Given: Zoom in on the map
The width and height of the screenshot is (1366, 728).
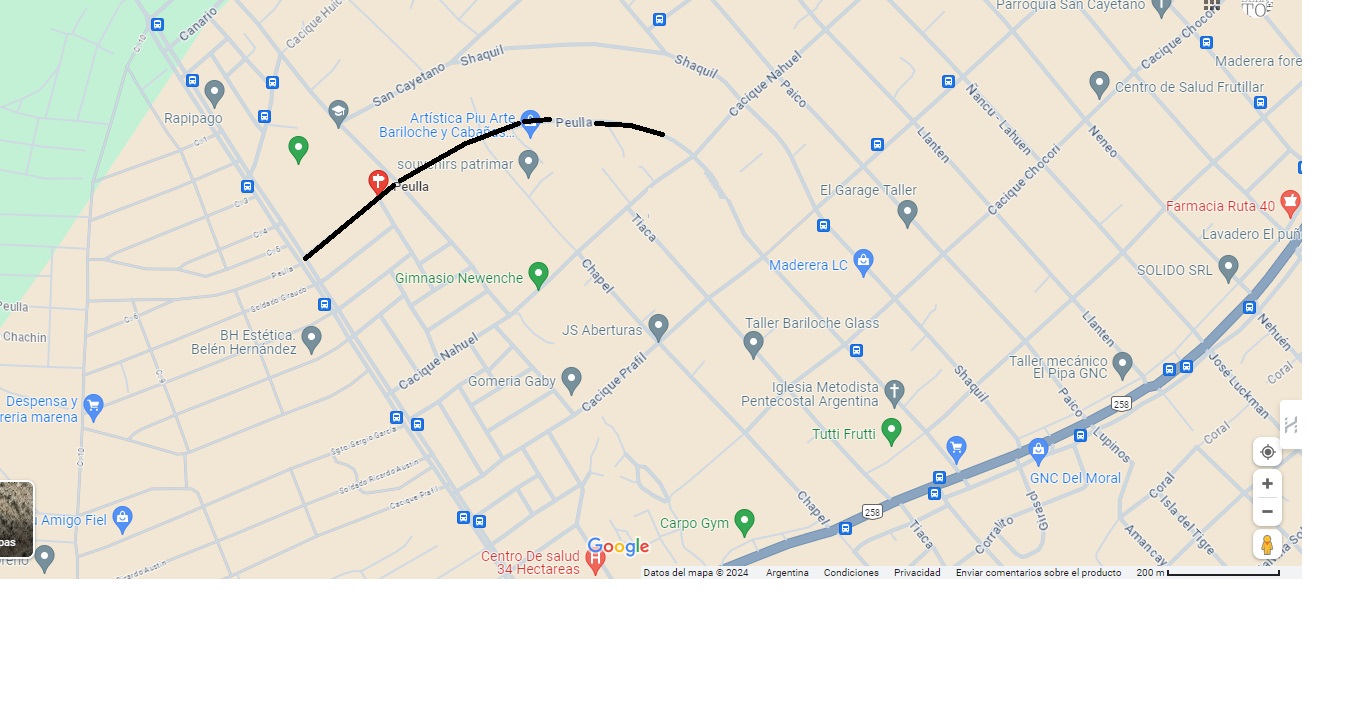Looking at the screenshot, I should coord(1267,484).
